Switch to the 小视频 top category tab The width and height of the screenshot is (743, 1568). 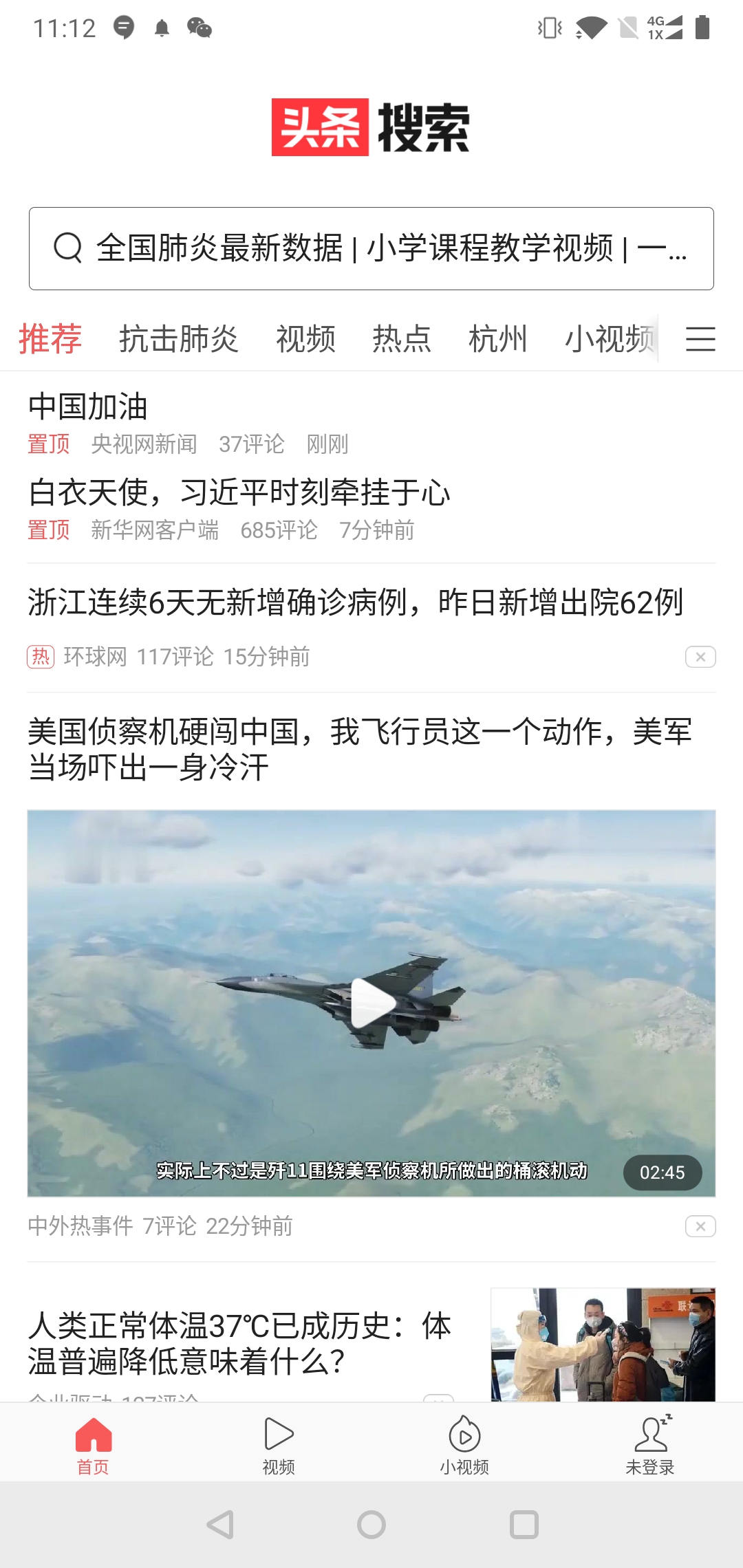point(608,339)
